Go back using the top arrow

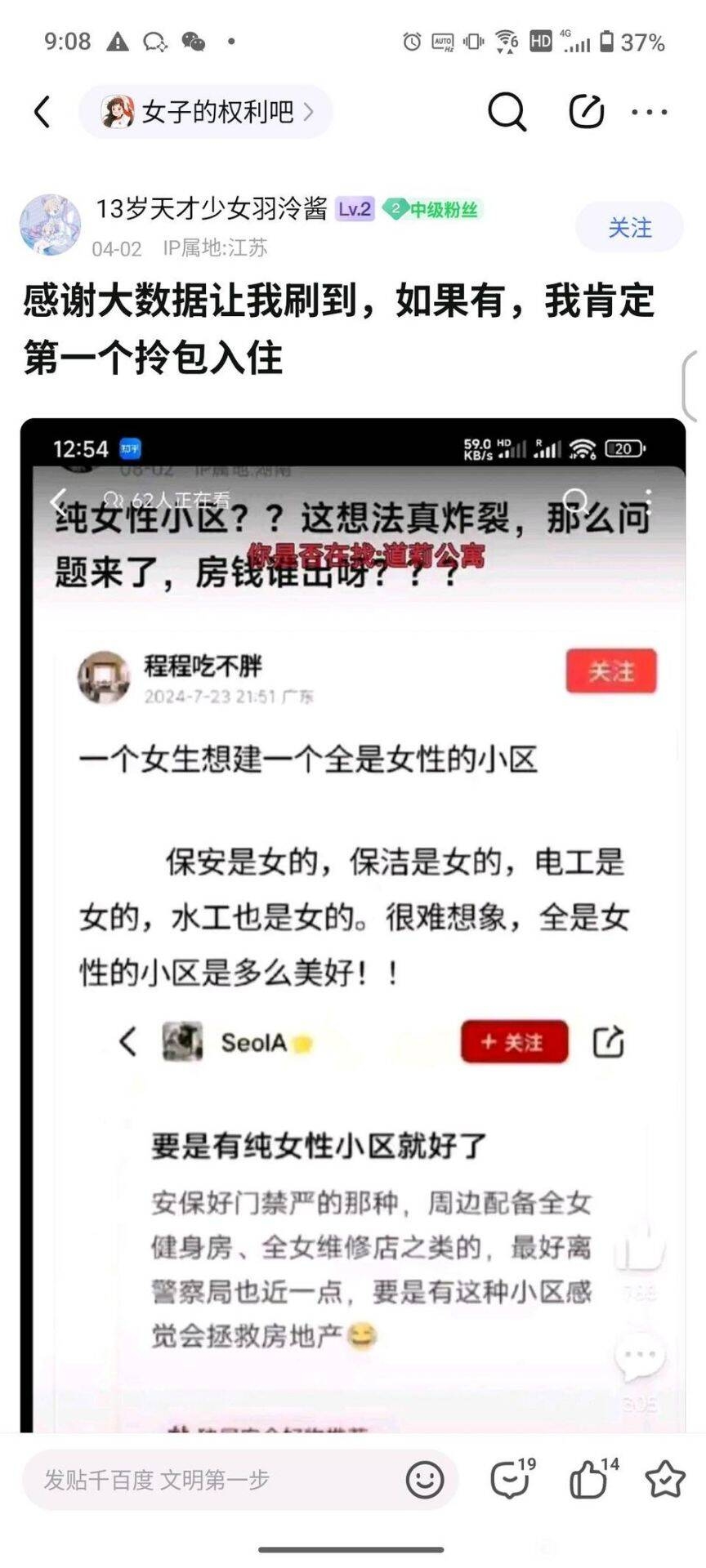pos(42,112)
